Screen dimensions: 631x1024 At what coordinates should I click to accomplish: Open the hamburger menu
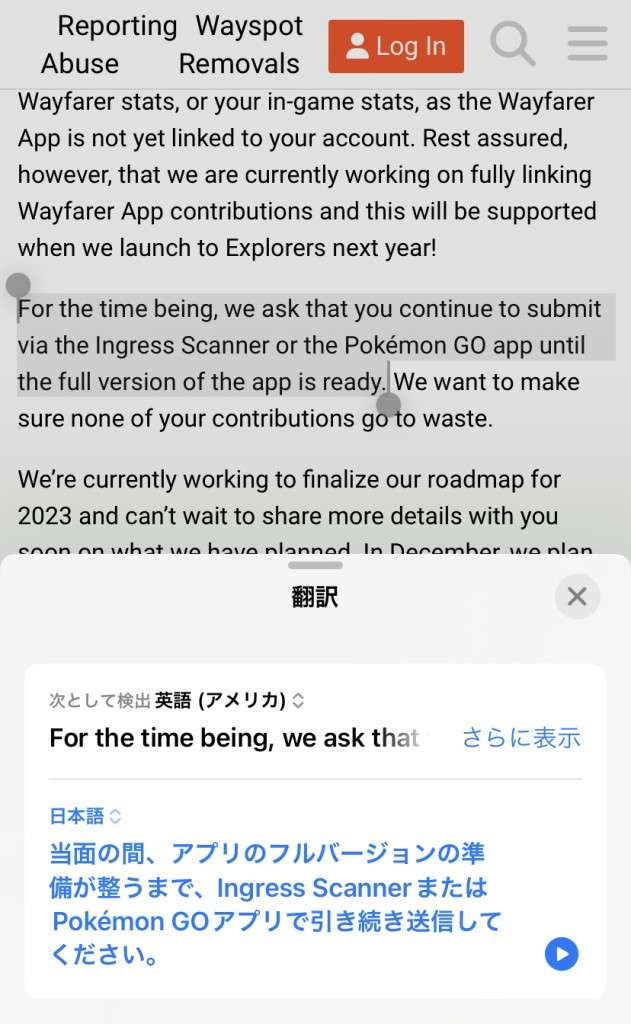587,44
